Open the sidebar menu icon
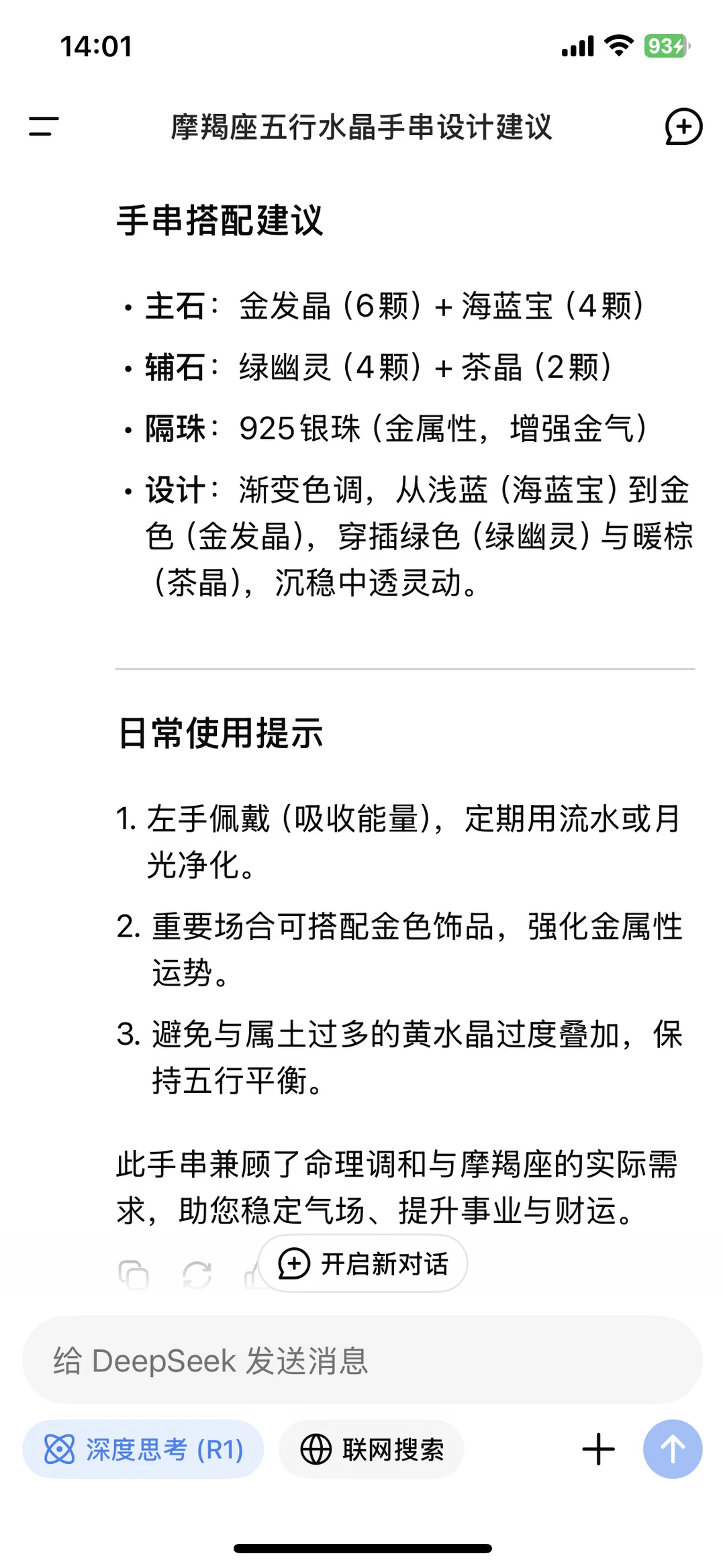The width and height of the screenshot is (725, 1568). [44, 126]
